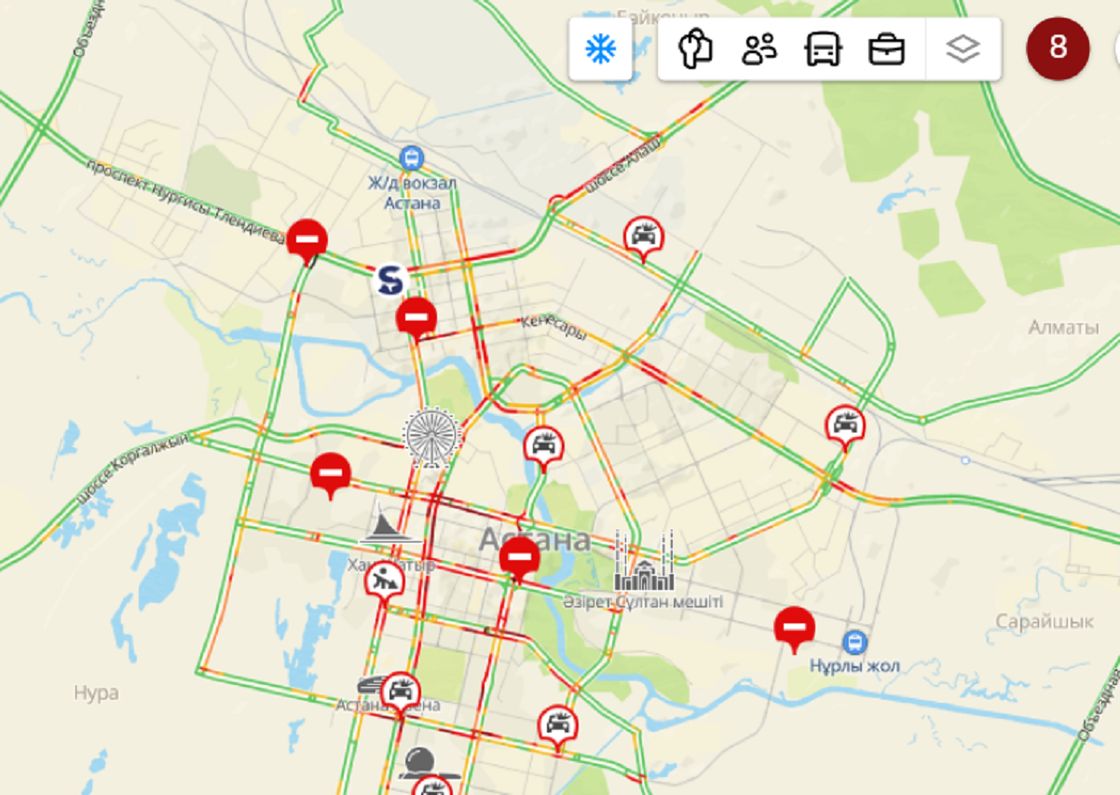1120x795 pixels.
Task: Open the traffic level 8 indicator
Action: pos(1057,48)
